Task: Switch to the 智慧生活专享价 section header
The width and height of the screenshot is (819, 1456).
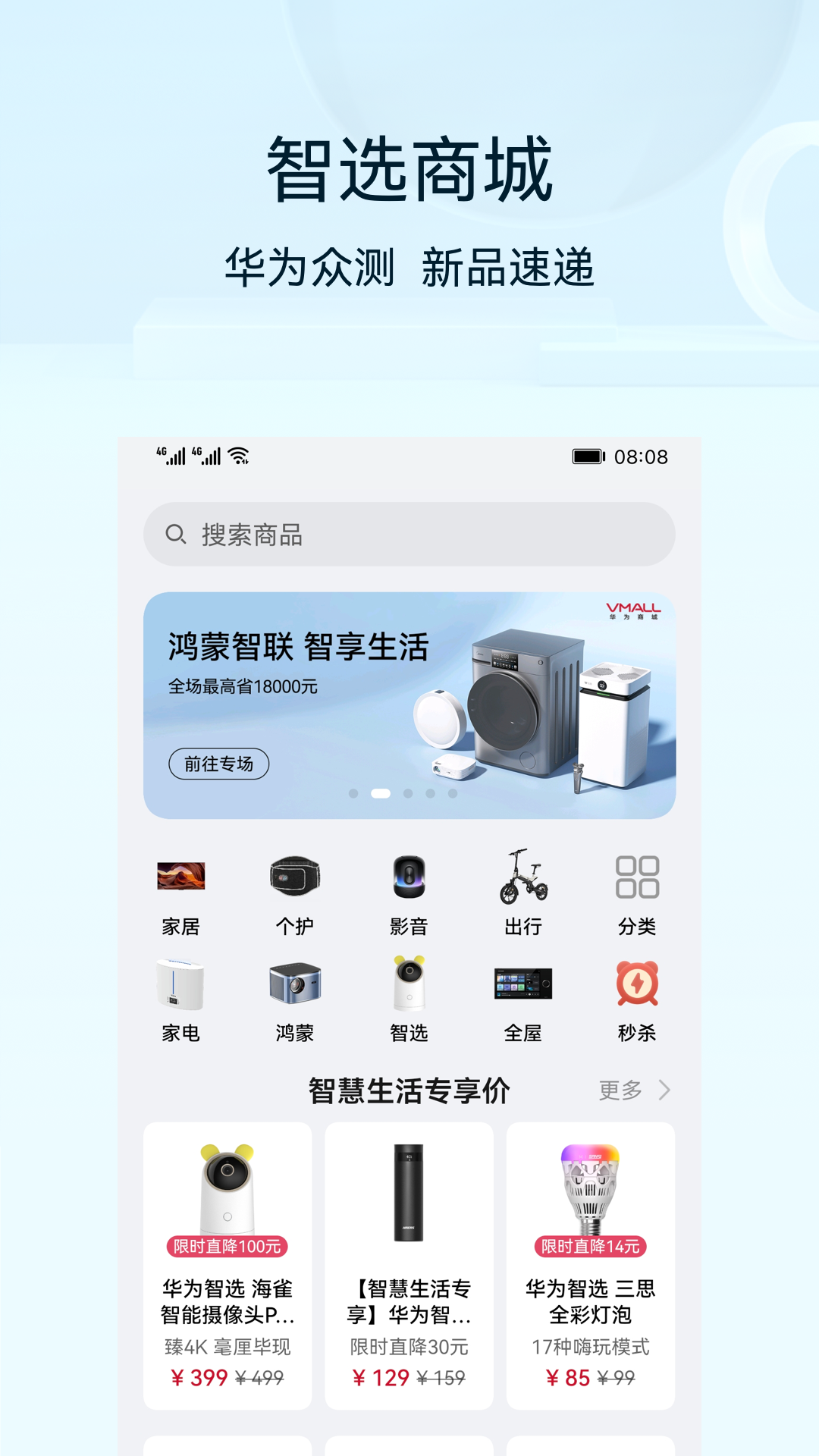Action: tap(409, 1090)
